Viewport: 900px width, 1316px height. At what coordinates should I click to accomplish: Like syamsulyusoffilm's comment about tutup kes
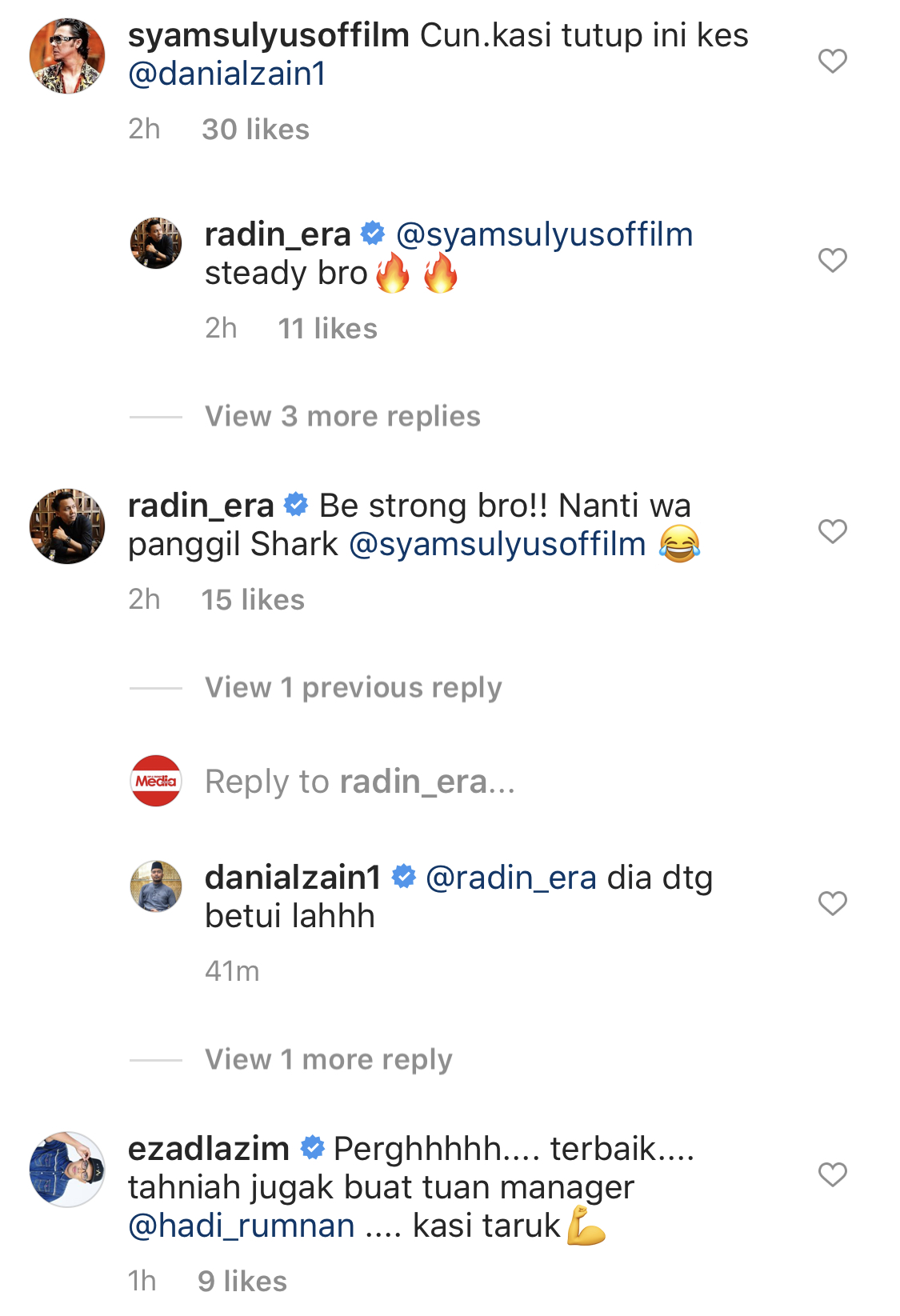(832, 61)
